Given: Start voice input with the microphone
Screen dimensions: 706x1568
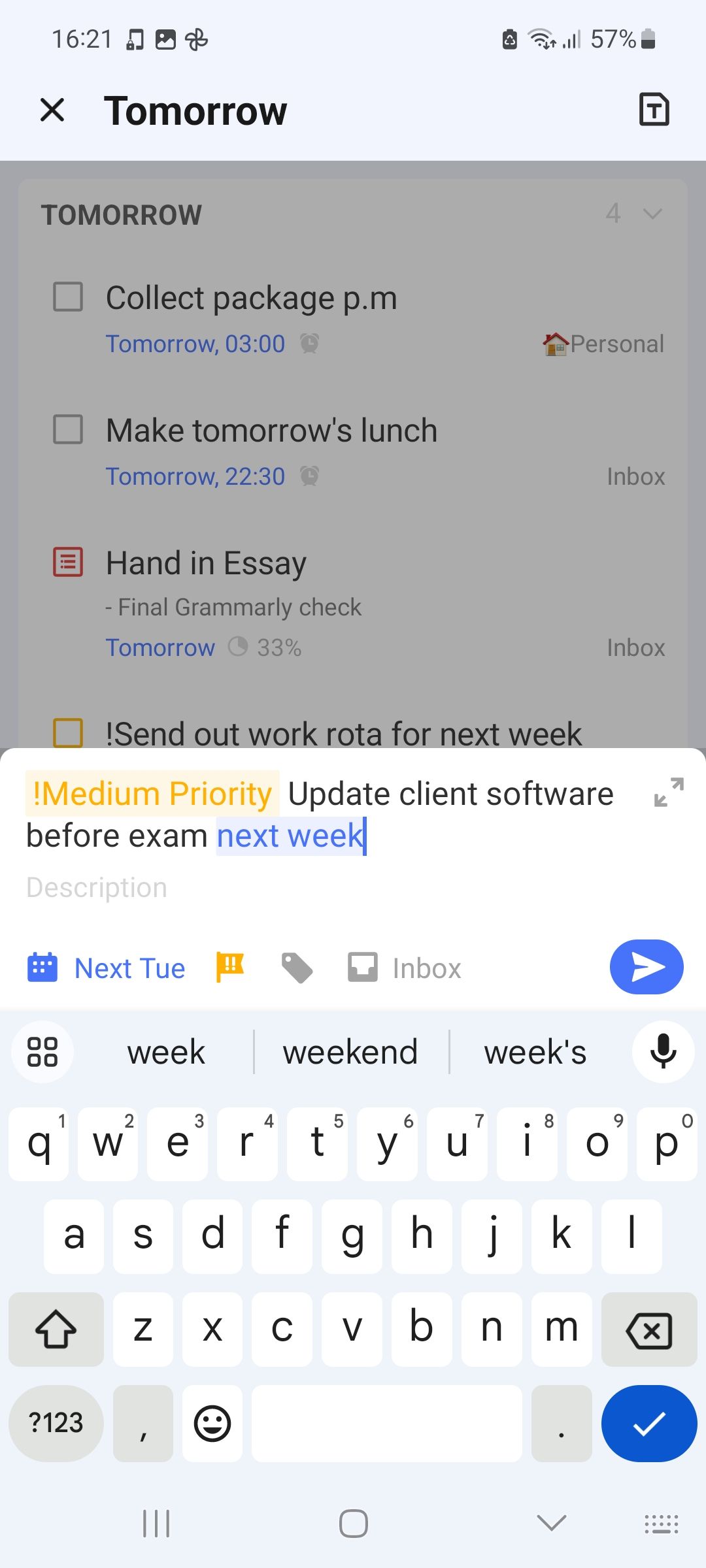Looking at the screenshot, I should tap(663, 1051).
